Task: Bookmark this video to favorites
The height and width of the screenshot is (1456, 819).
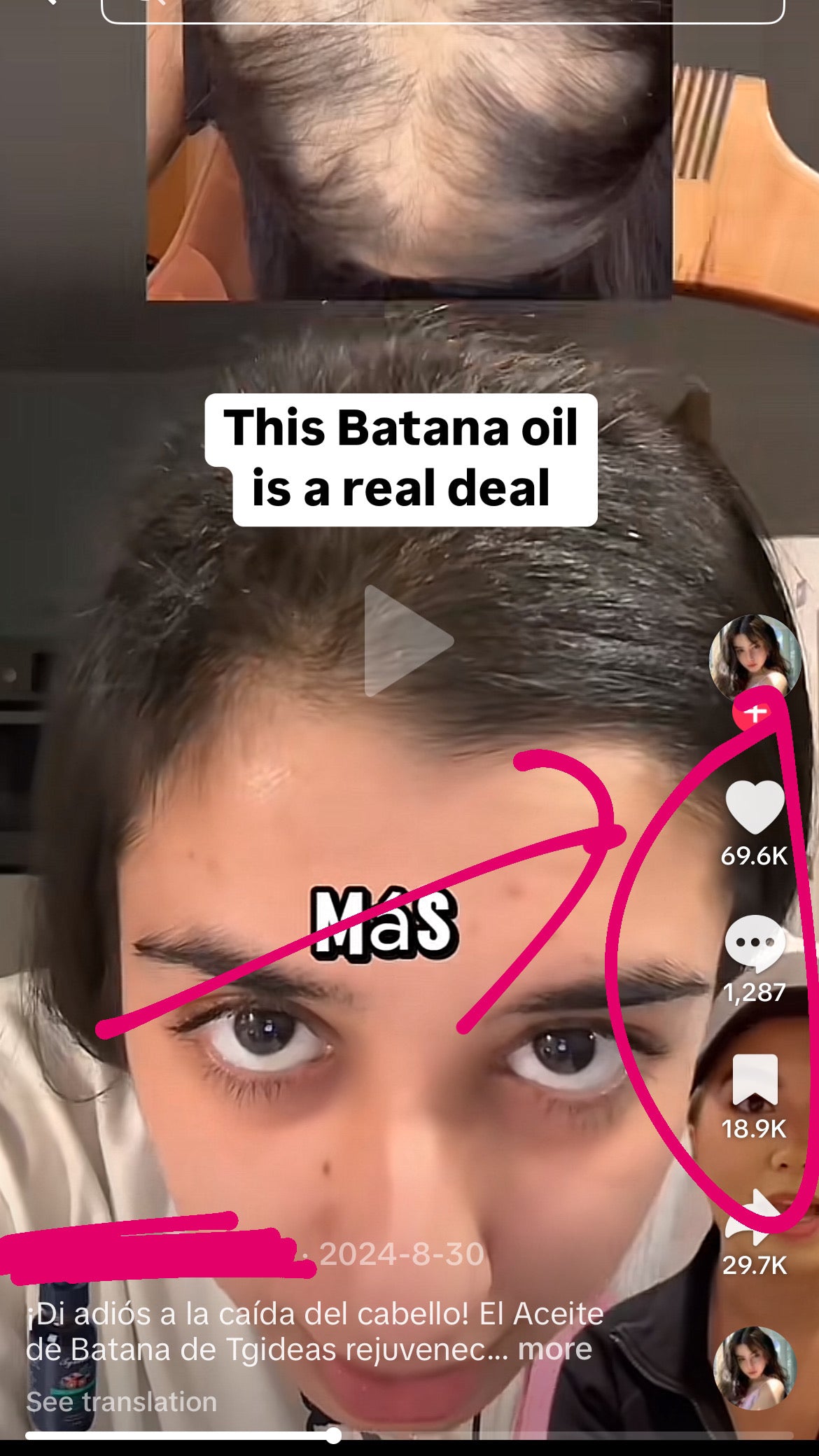Action: click(755, 1079)
